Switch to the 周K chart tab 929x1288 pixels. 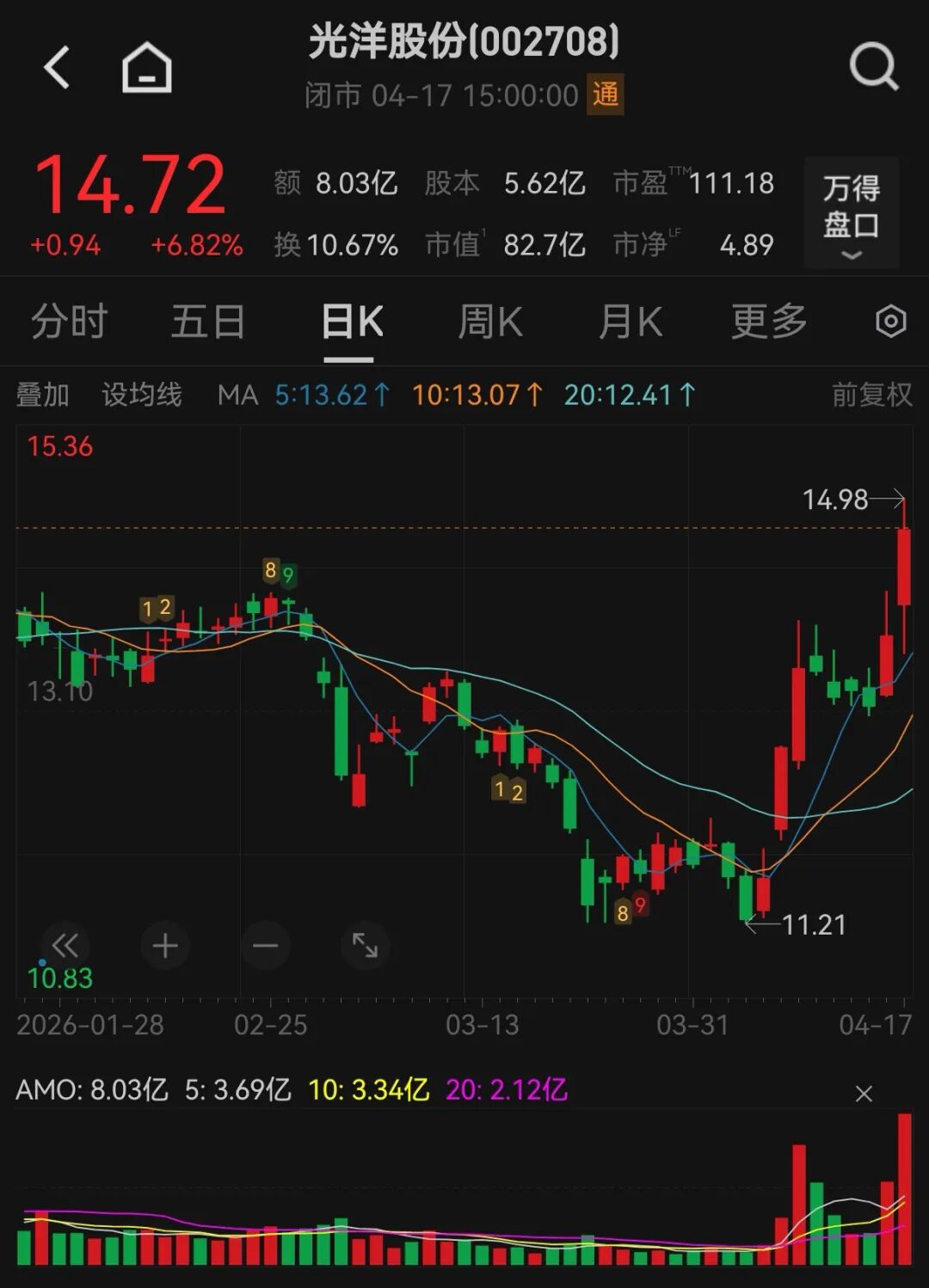490,322
